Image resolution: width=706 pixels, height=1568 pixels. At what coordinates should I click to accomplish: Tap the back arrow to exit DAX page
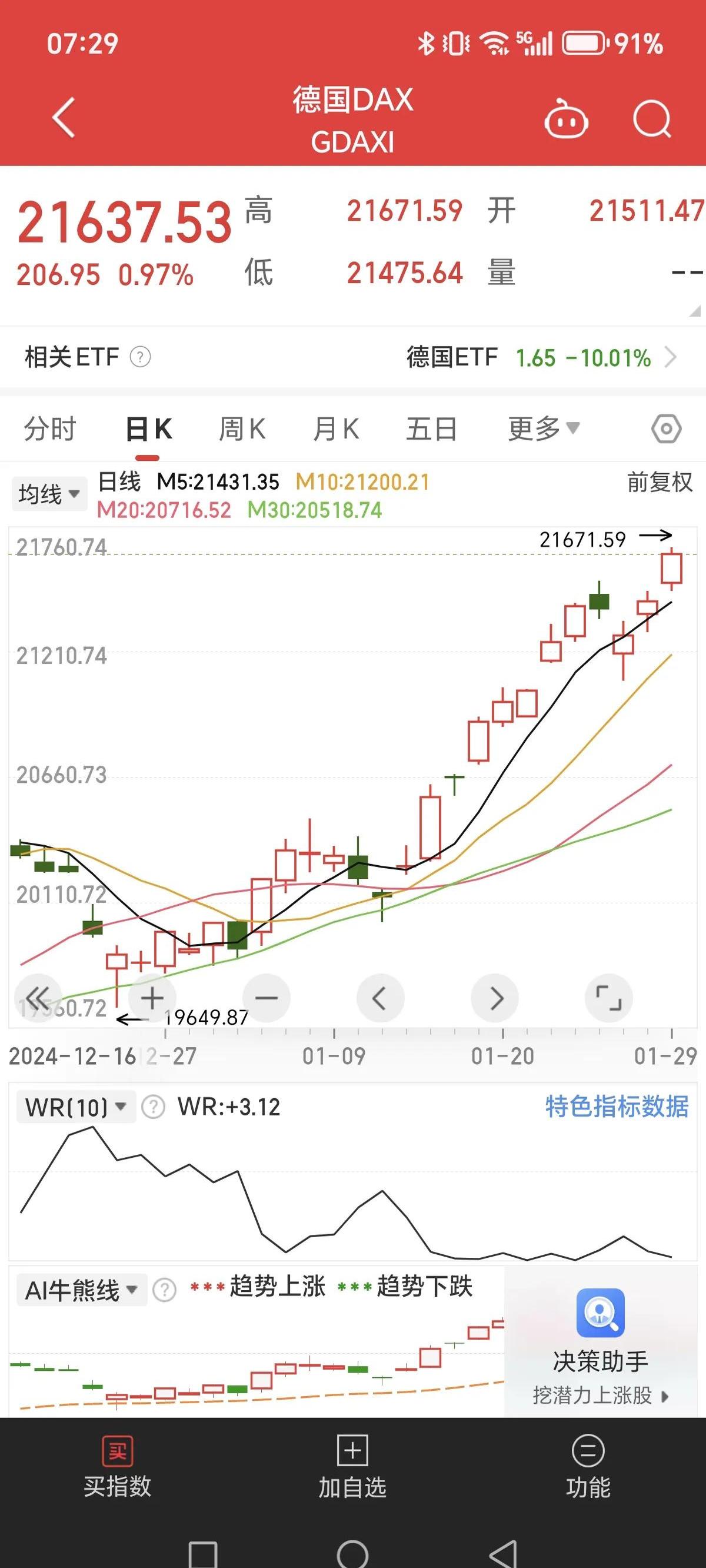click(63, 118)
